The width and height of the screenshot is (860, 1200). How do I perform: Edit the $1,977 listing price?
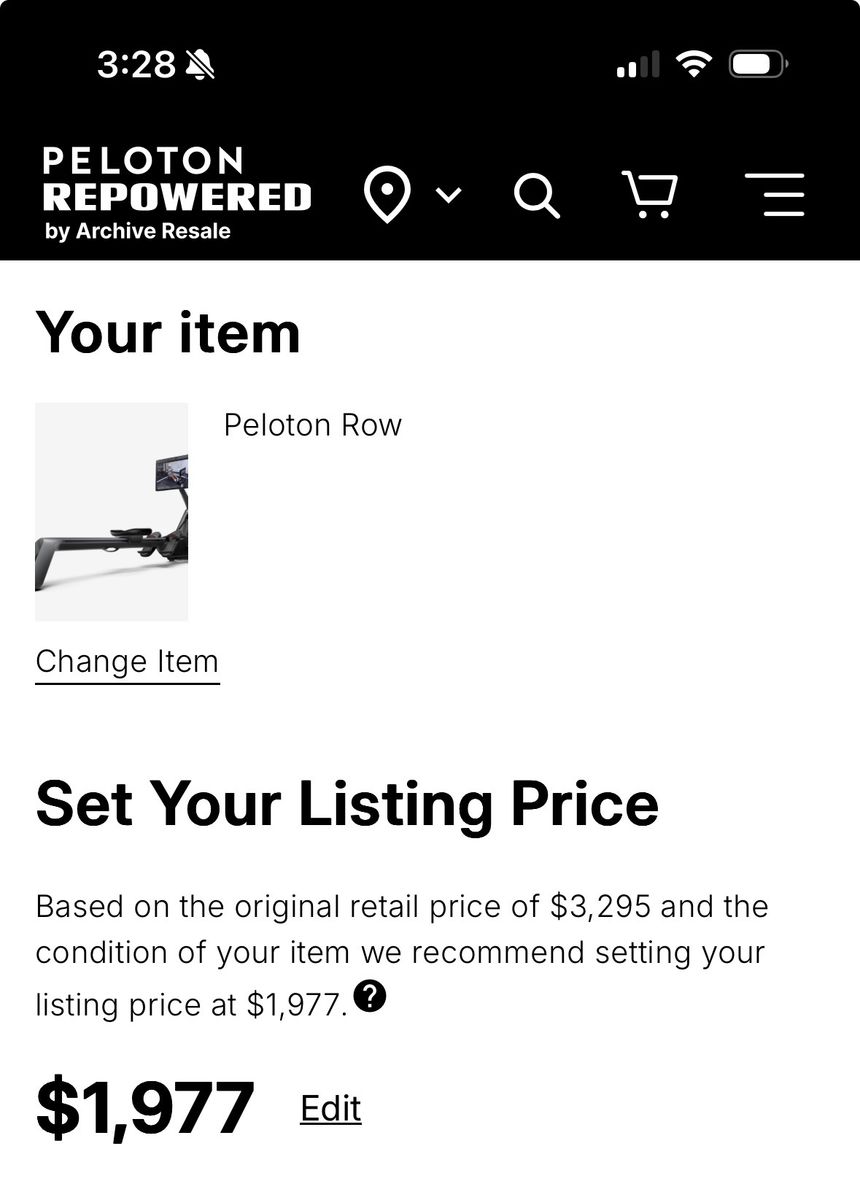pyautogui.click(x=330, y=1108)
